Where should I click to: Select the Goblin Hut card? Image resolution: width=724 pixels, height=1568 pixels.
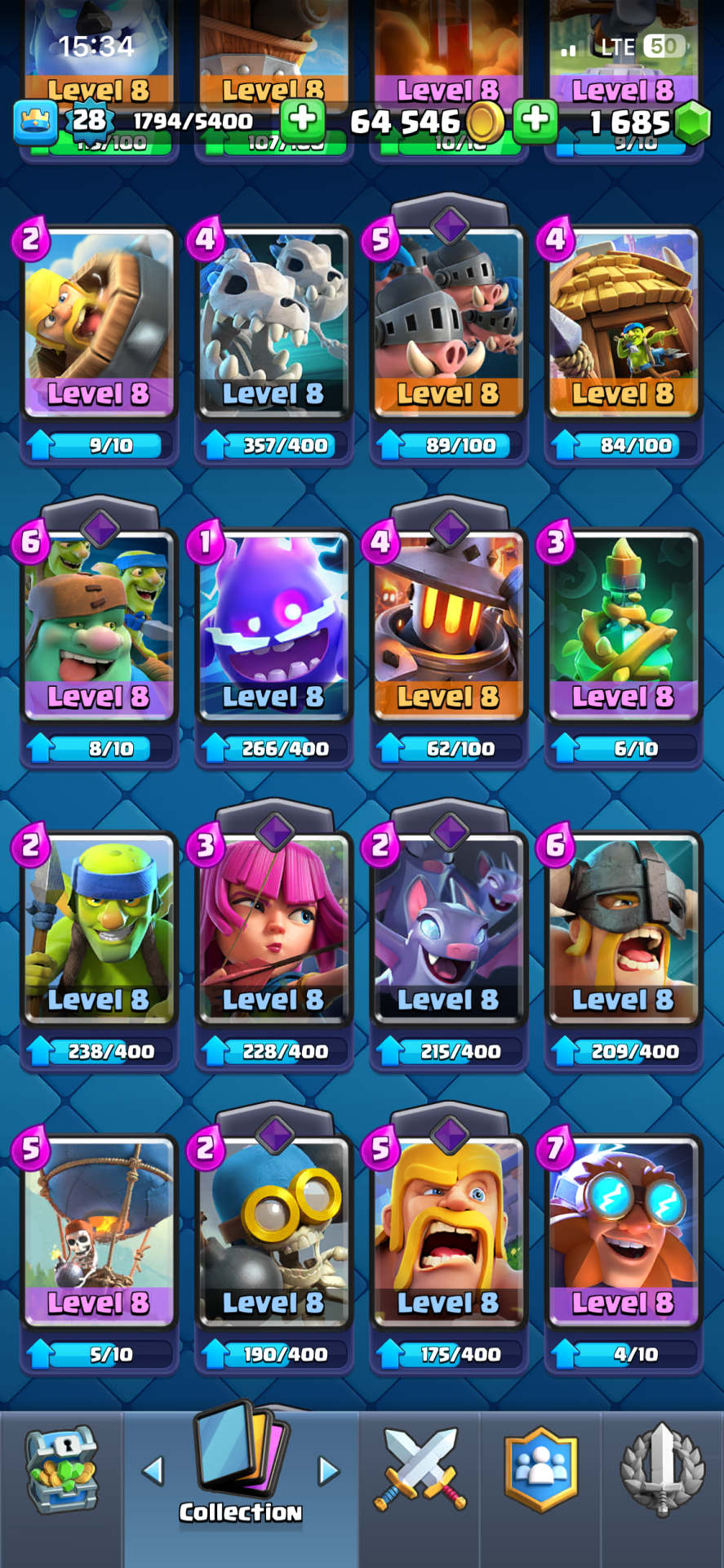point(623,323)
